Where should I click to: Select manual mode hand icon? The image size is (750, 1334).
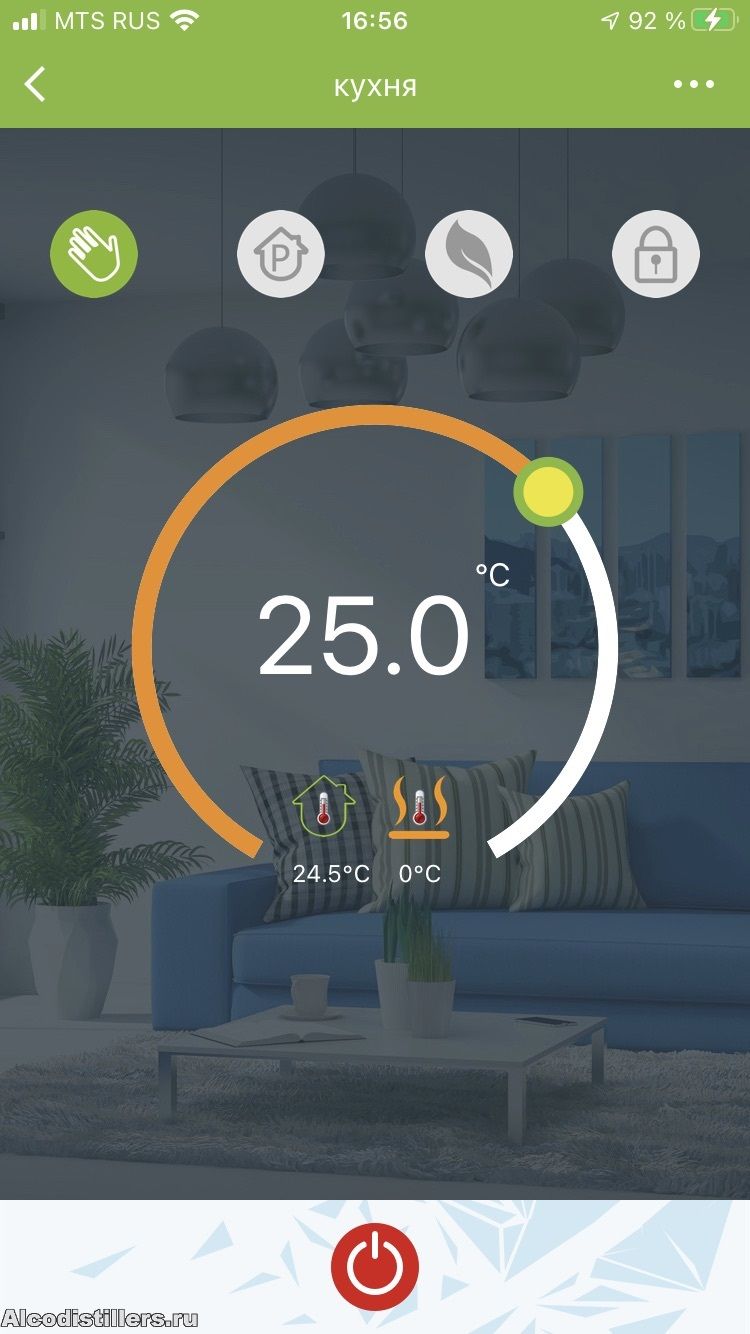coord(94,254)
